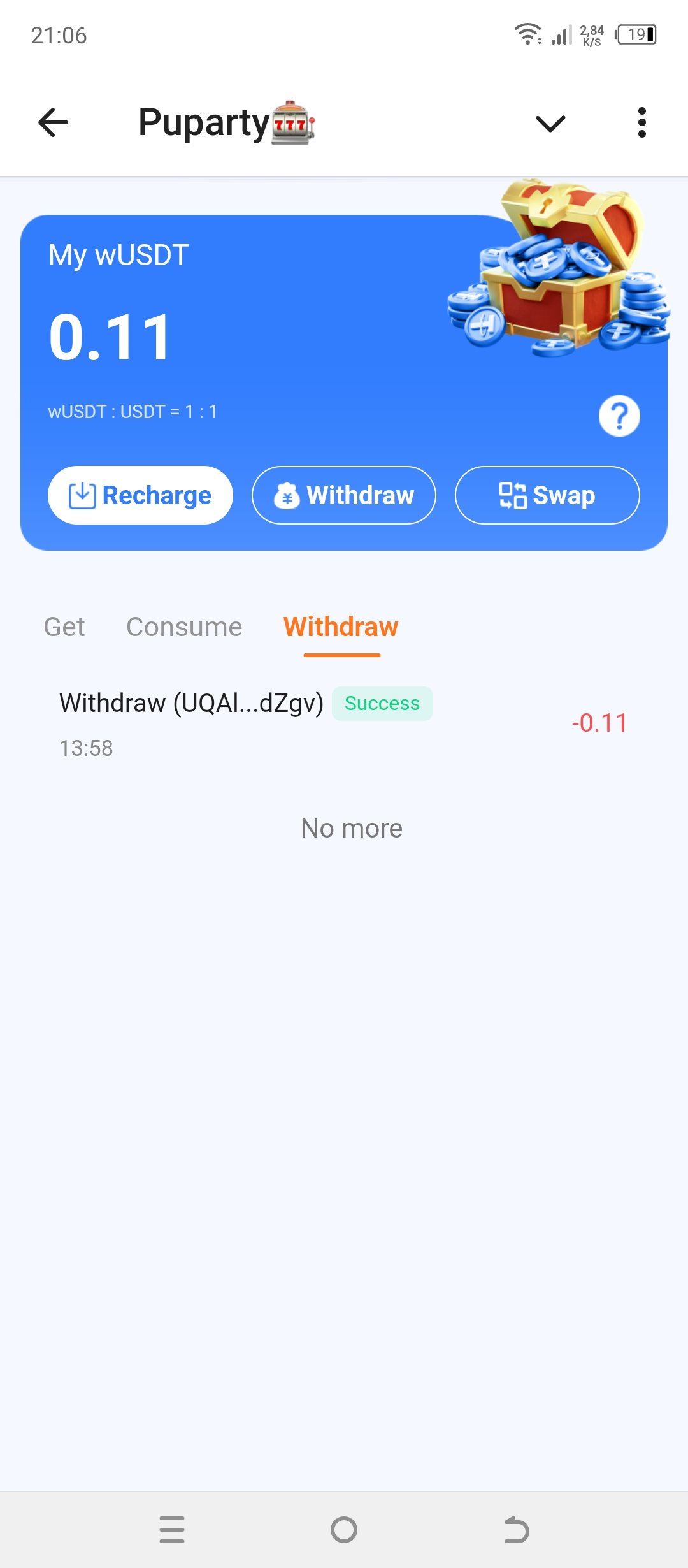
Task: Open the three-dot overflow menu
Action: (641, 122)
